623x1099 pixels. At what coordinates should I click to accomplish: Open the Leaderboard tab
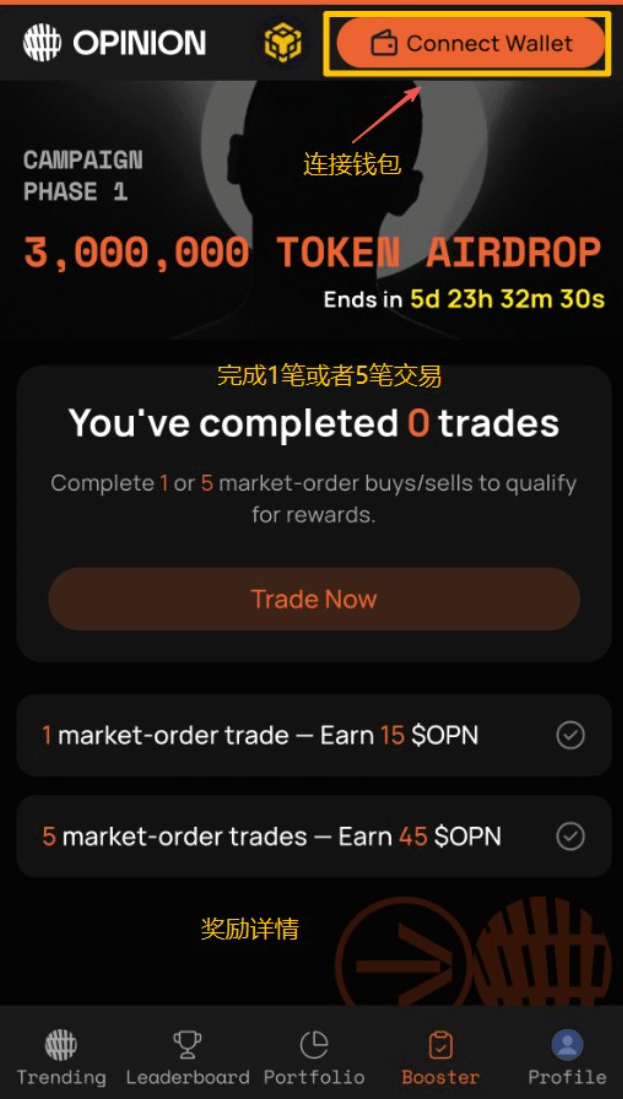point(187,1058)
